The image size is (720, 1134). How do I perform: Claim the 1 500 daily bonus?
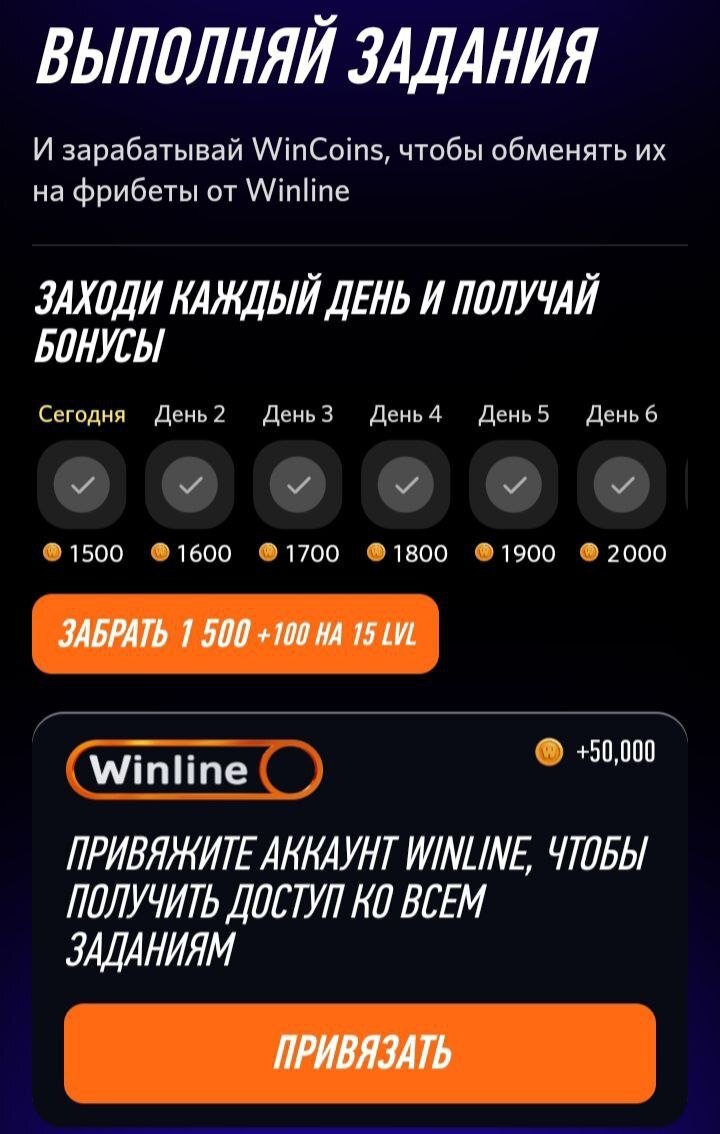(x=235, y=634)
